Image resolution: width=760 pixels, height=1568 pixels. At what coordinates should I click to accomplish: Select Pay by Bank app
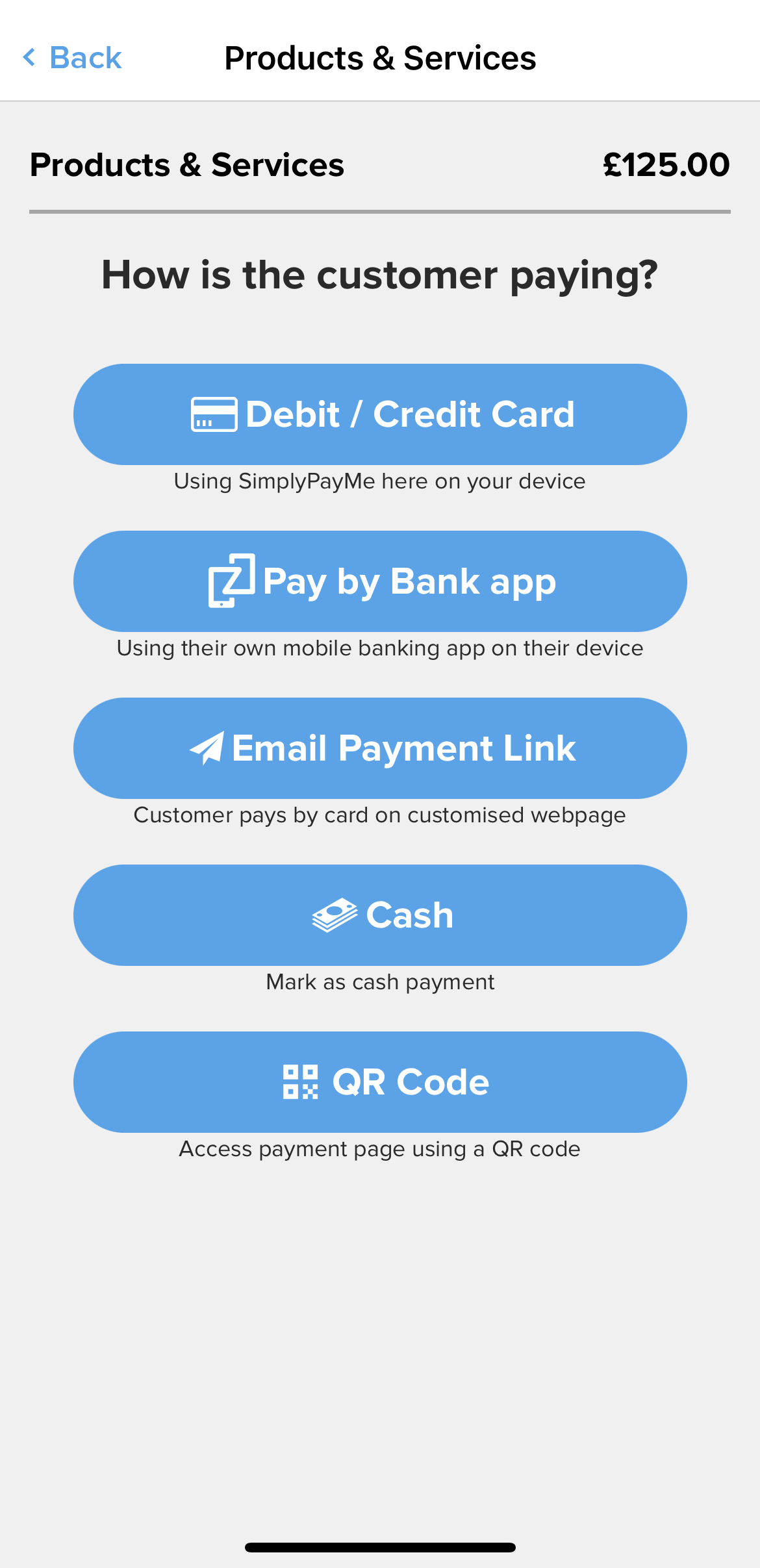click(x=380, y=581)
